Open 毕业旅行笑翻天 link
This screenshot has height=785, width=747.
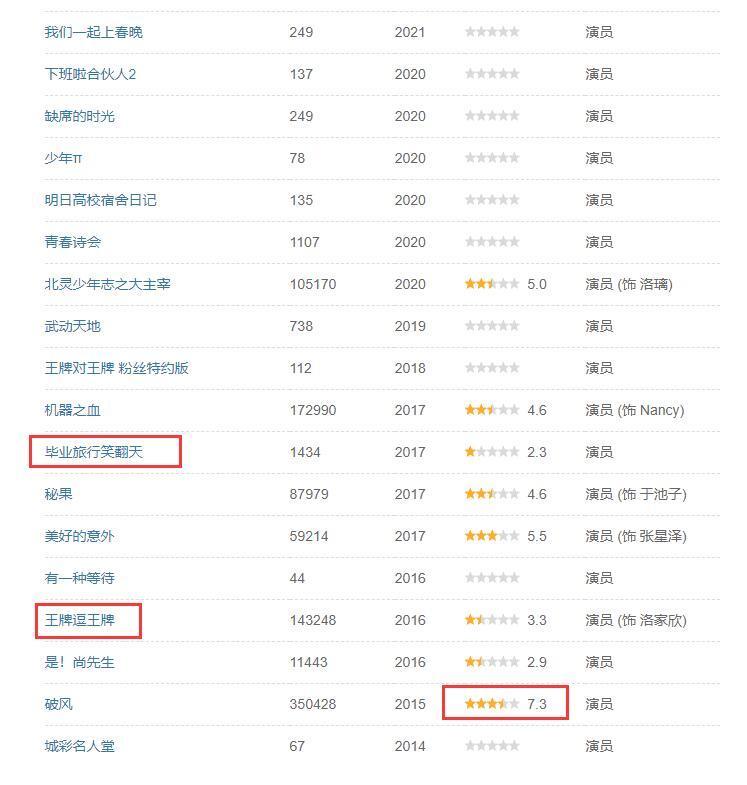tap(93, 452)
